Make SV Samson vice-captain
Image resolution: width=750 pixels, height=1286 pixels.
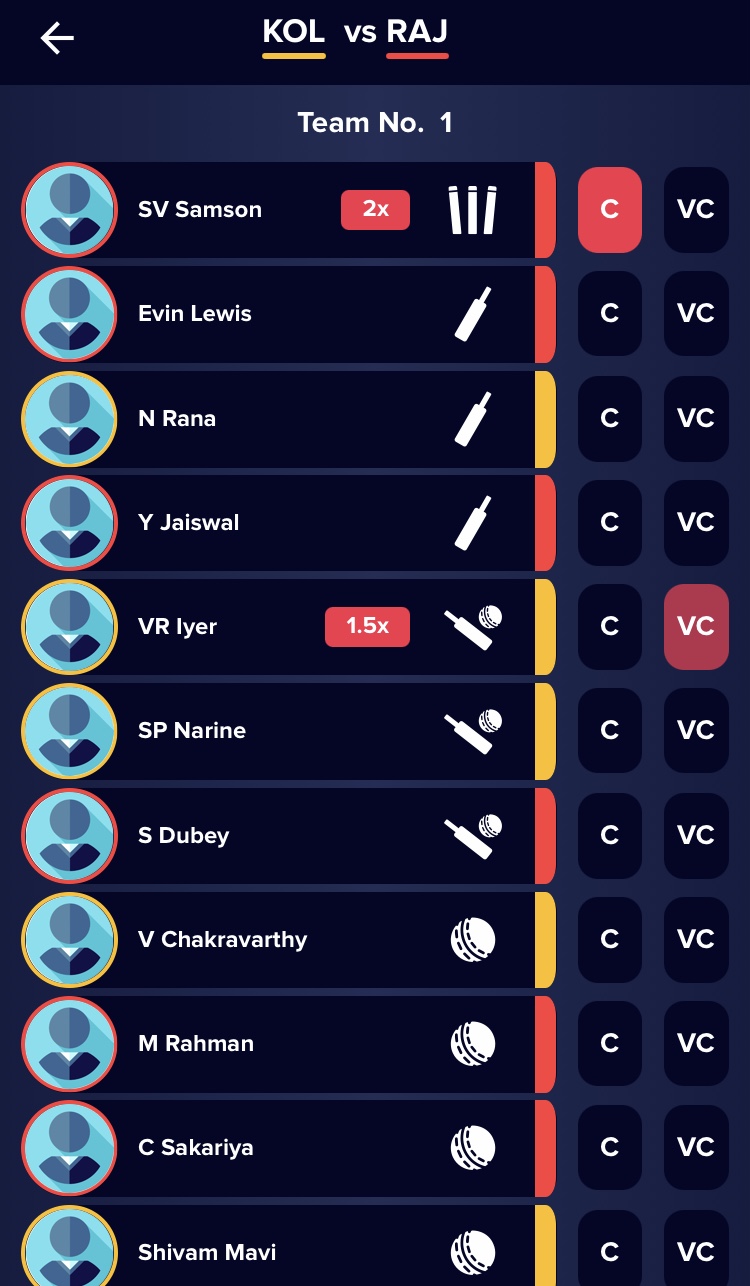pos(696,210)
